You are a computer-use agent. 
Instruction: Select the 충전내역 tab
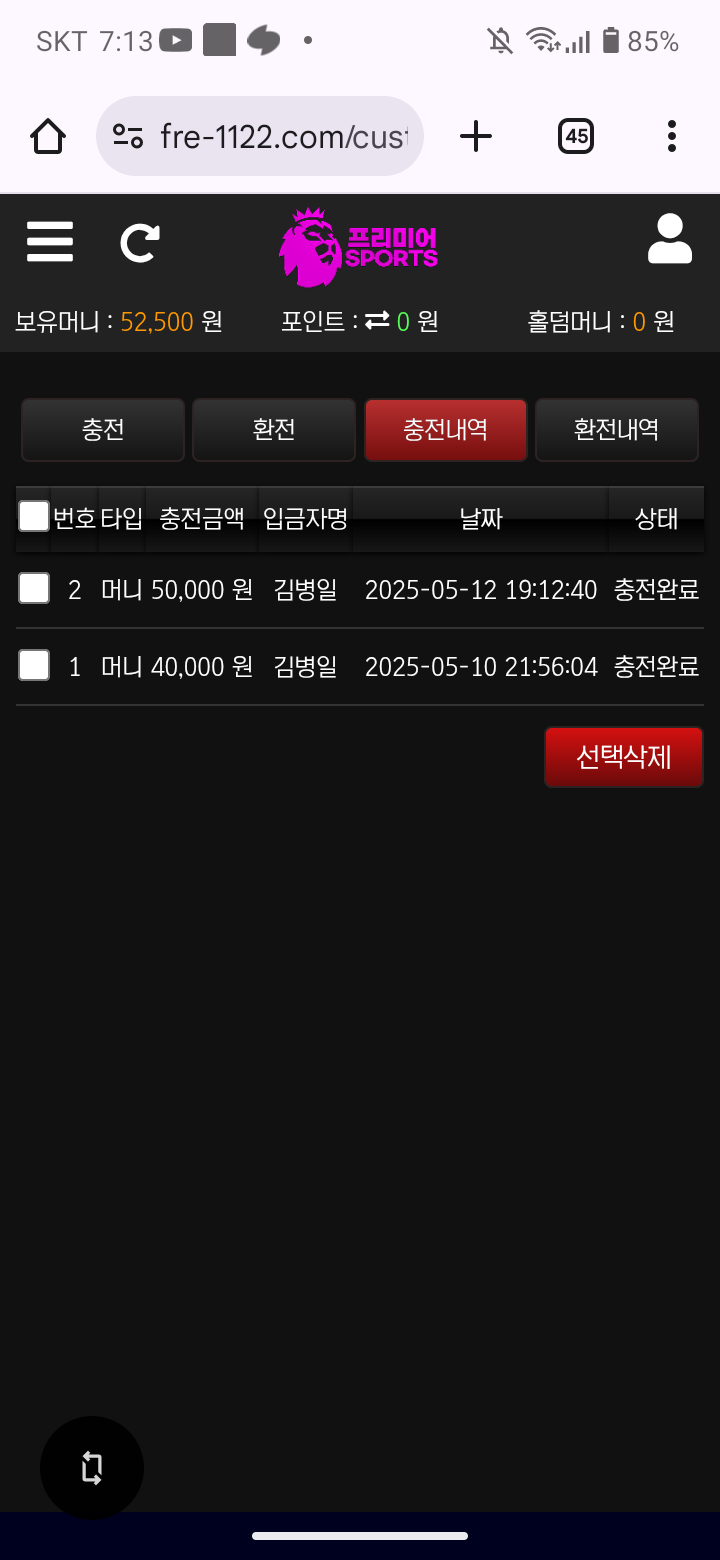tap(445, 430)
